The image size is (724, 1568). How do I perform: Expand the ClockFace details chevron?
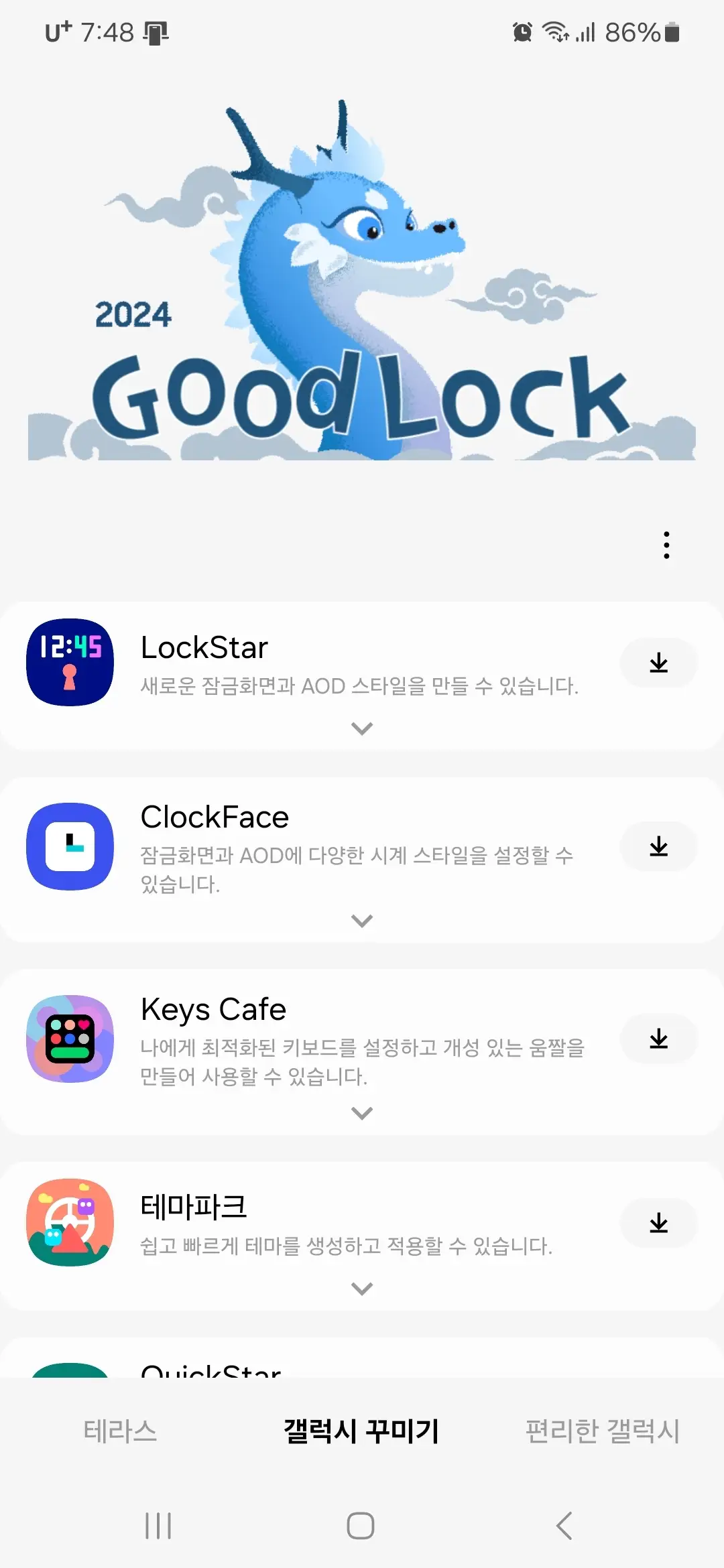(362, 920)
